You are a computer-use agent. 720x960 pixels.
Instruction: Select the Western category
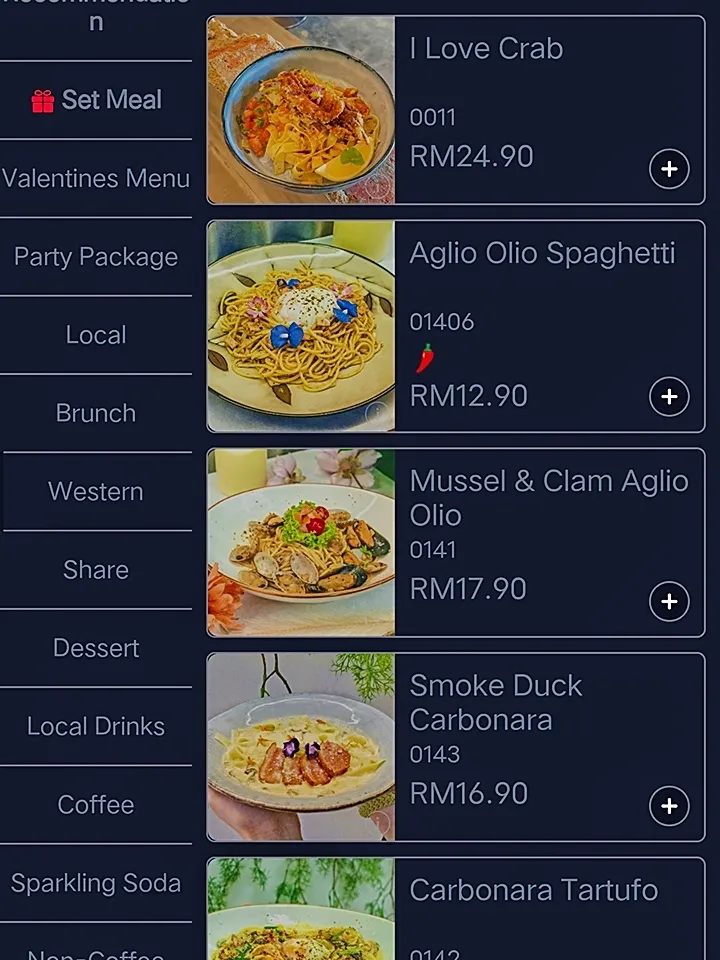coord(96,491)
